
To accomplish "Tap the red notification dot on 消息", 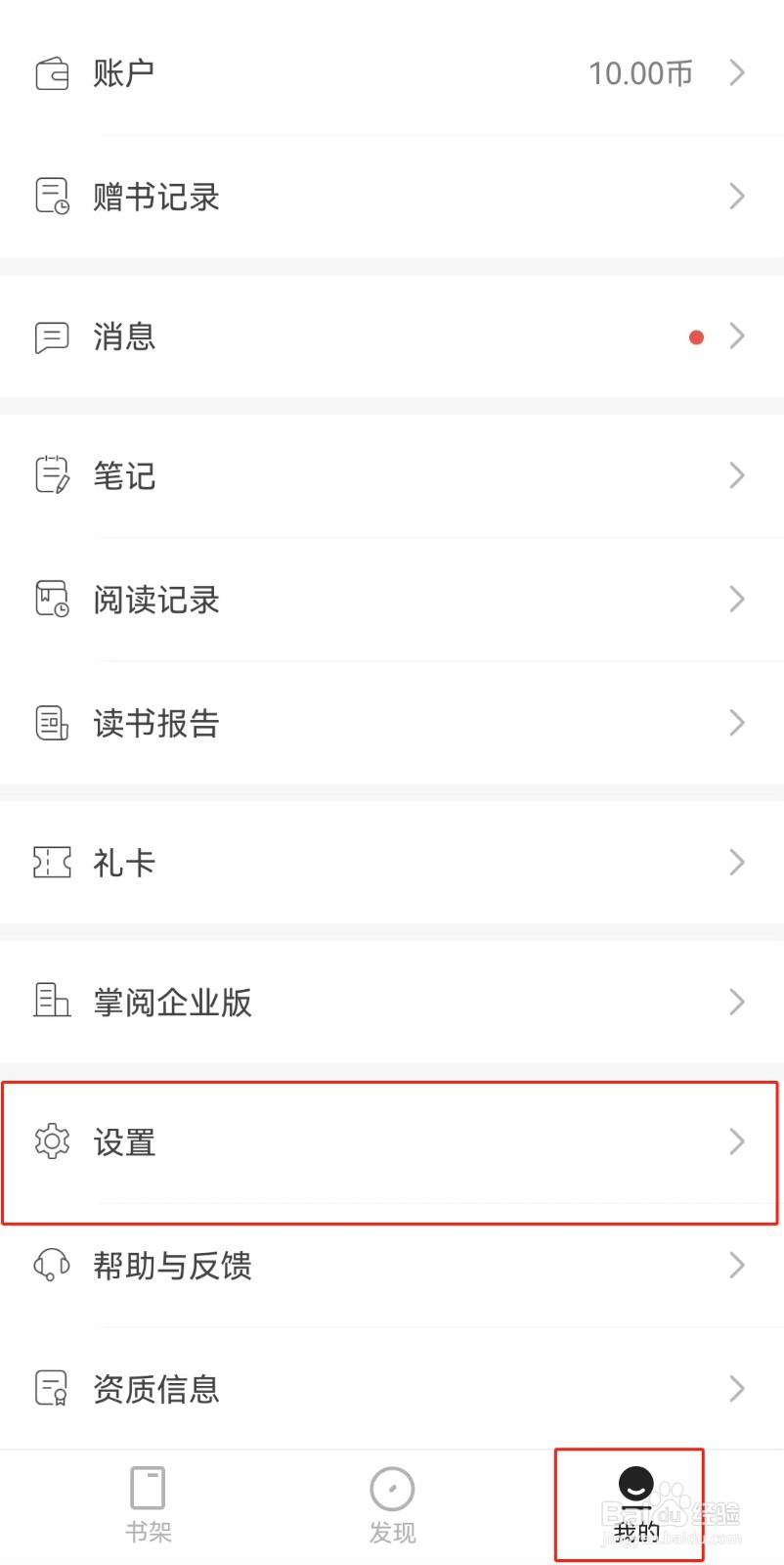I will [x=696, y=336].
